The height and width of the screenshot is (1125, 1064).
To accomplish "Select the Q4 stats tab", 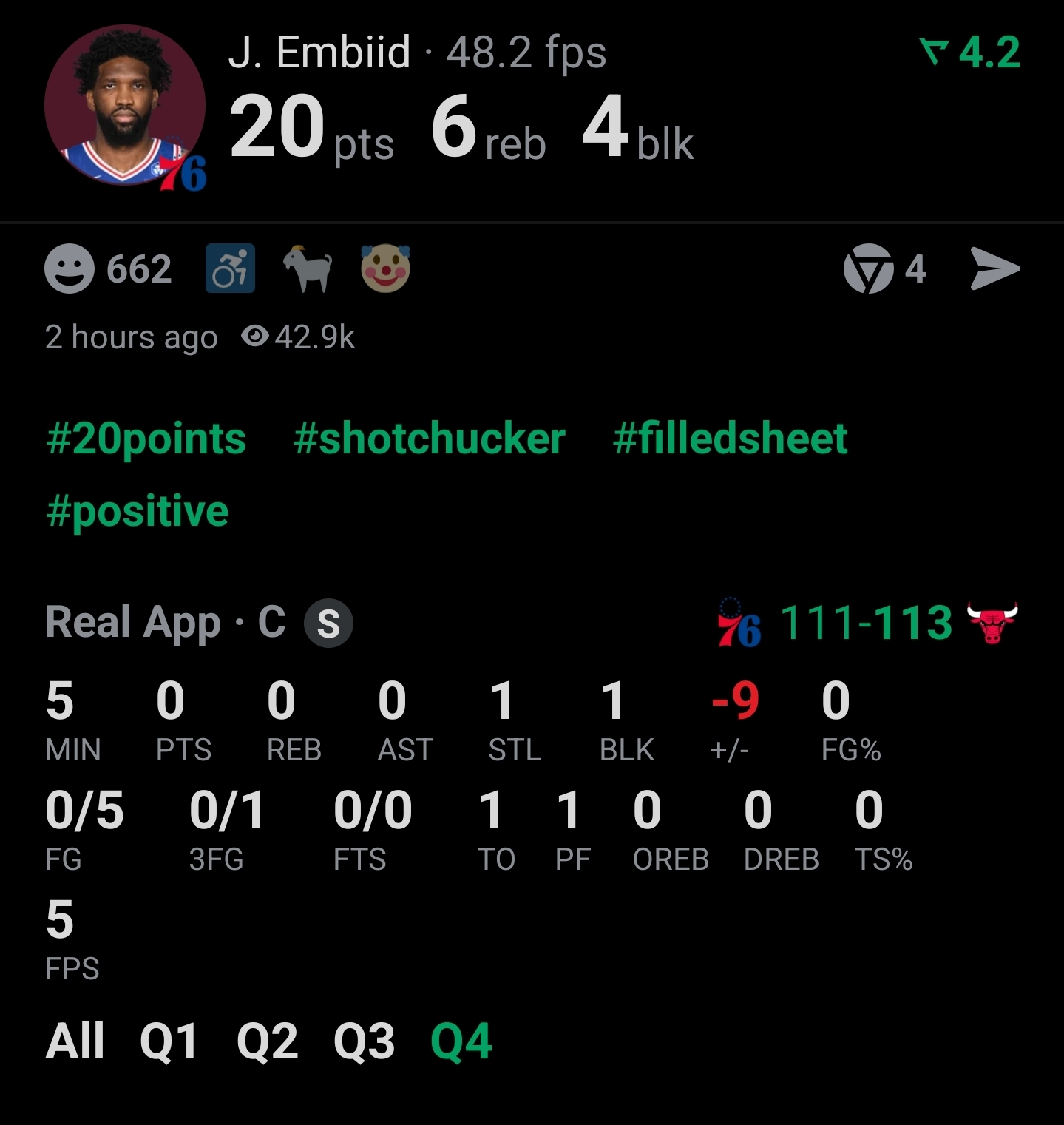I will 461,1041.
